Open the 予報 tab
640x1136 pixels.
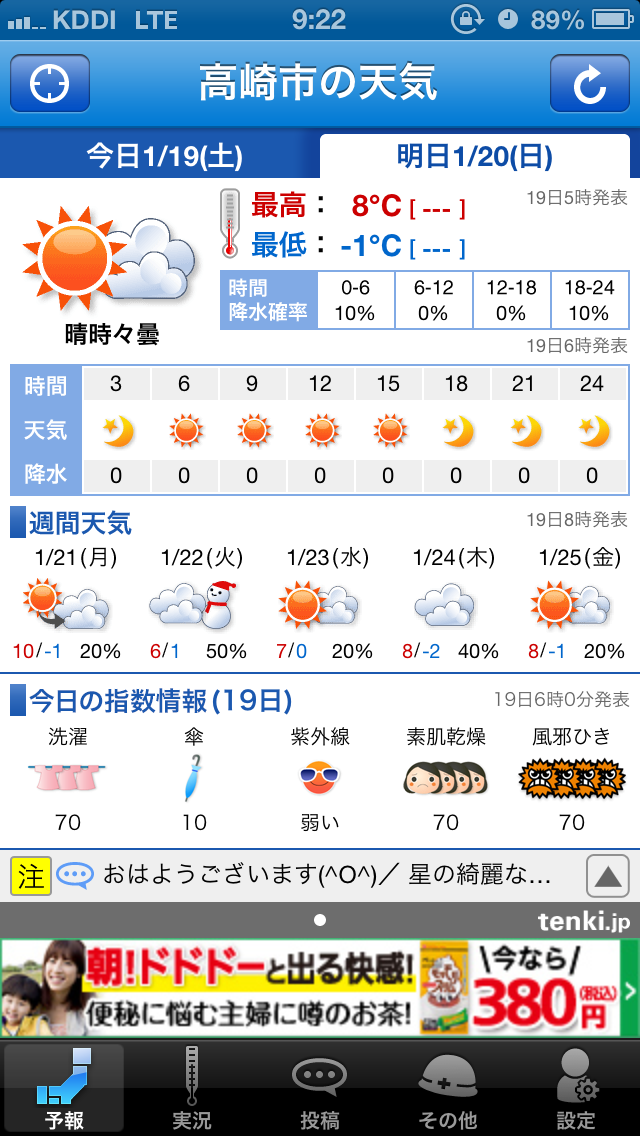click(64, 1087)
